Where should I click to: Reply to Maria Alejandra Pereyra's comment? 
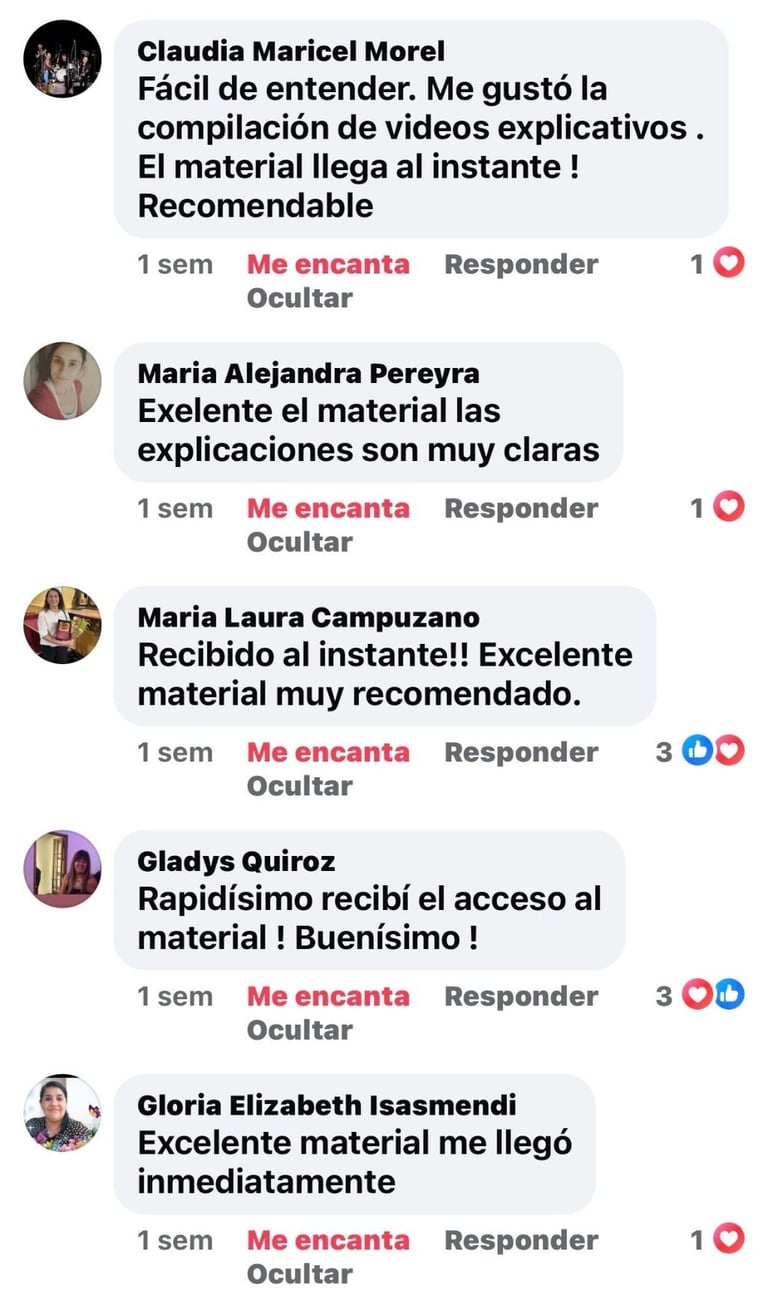click(x=521, y=508)
